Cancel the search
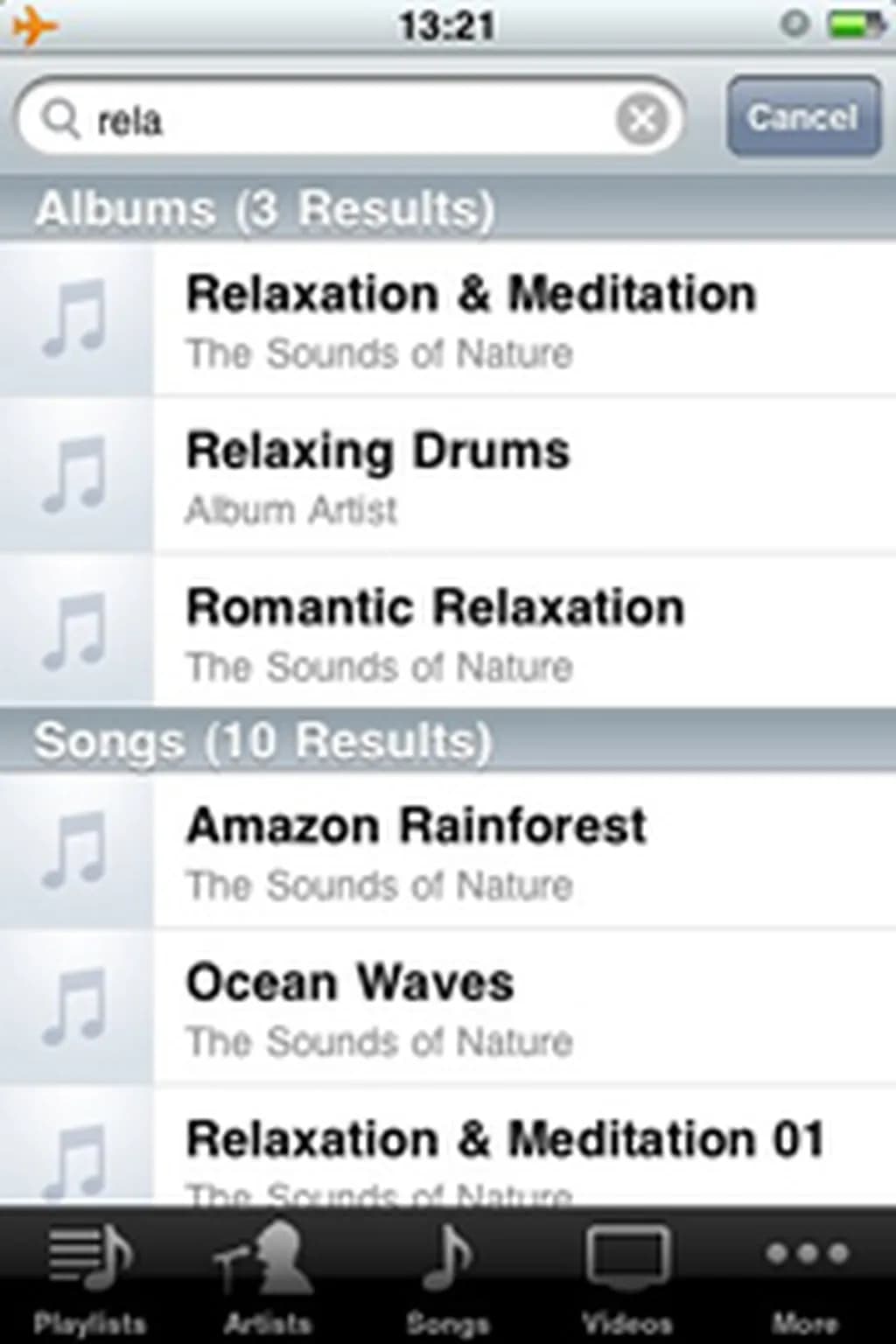Image resolution: width=896 pixels, height=1344 pixels. coord(802,117)
